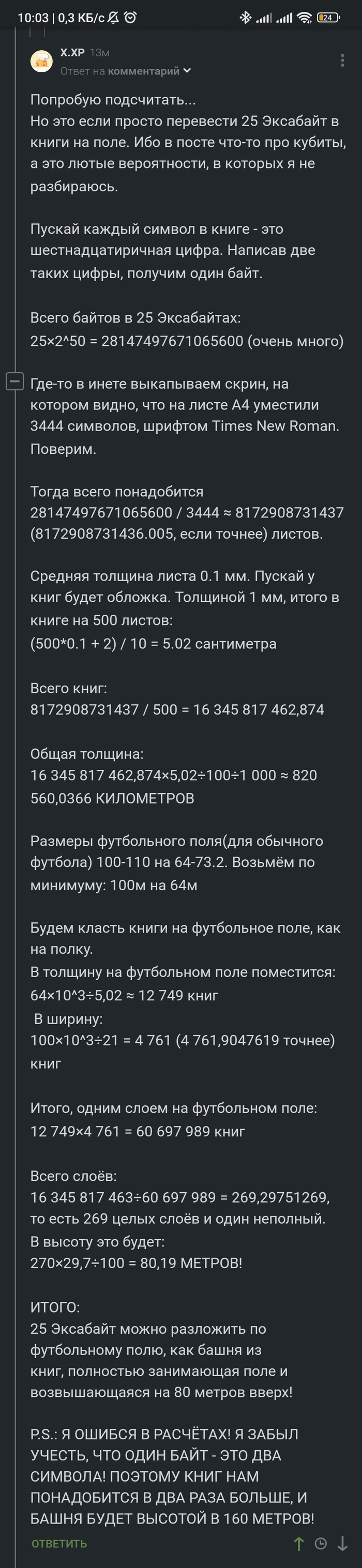This screenshot has height=1568, width=362.
Task: Upvote the comment with the green arrow
Action: coord(299,1543)
